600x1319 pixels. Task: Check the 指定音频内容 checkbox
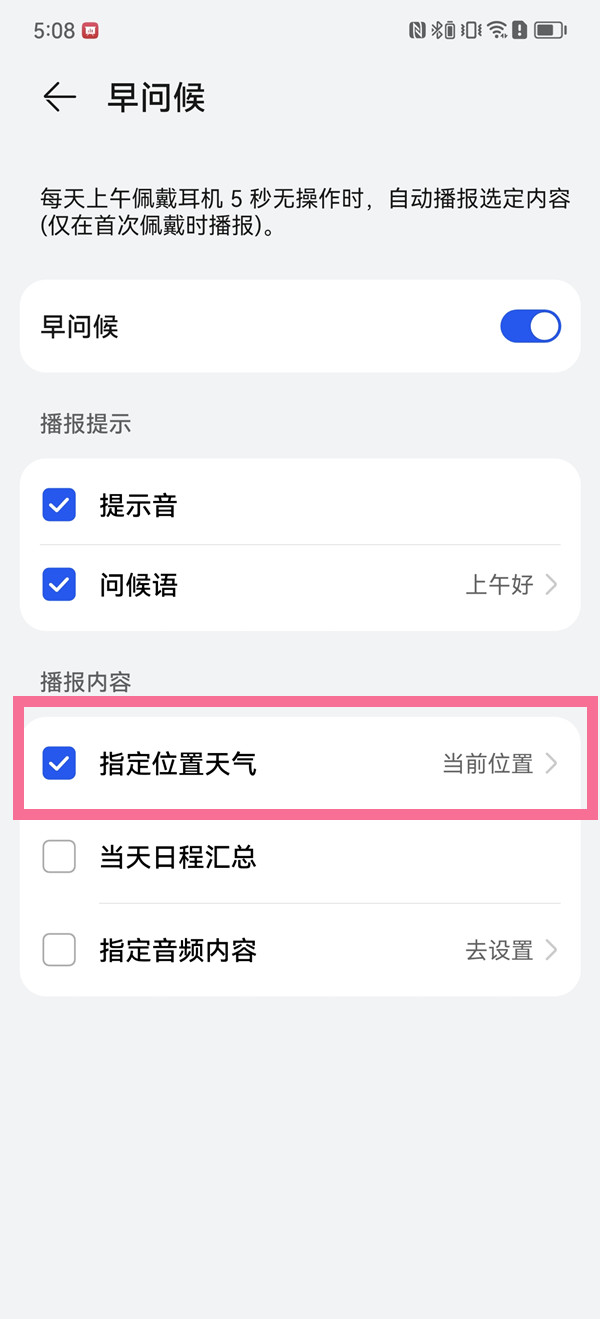pyautogui.click(x=59, y=949)
